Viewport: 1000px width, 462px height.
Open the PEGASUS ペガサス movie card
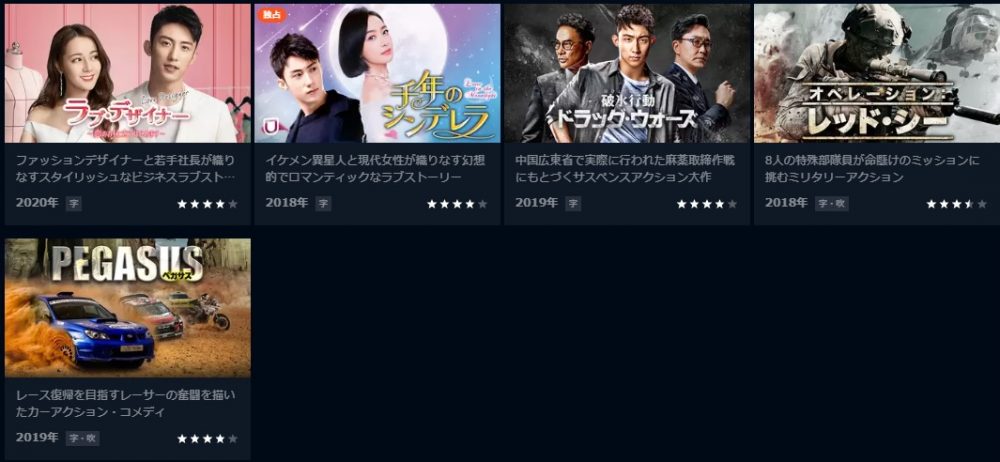tap(127, 308)
